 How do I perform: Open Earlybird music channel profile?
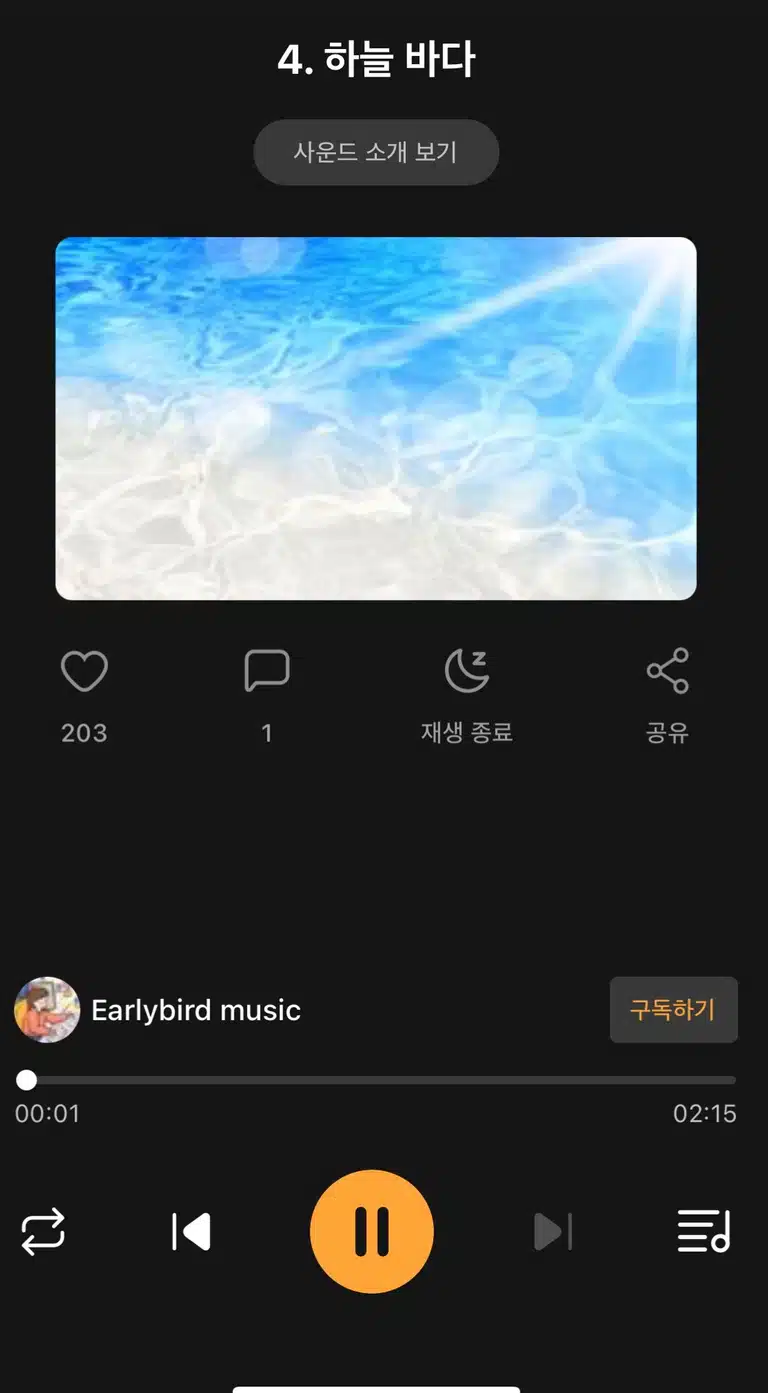[x=158, y=1010]
